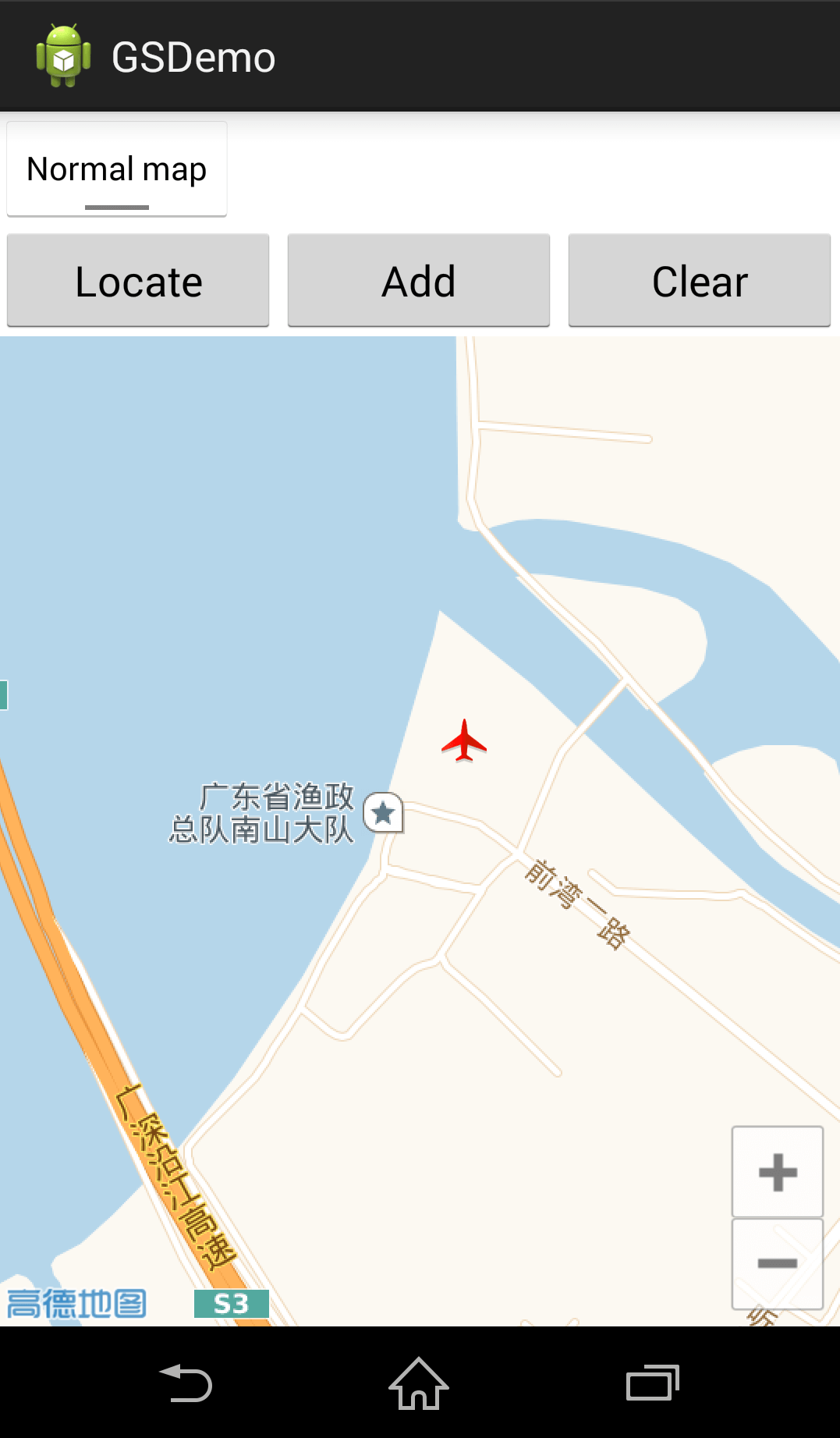
Task: Tap the Locate button
Action: (138, 281)
